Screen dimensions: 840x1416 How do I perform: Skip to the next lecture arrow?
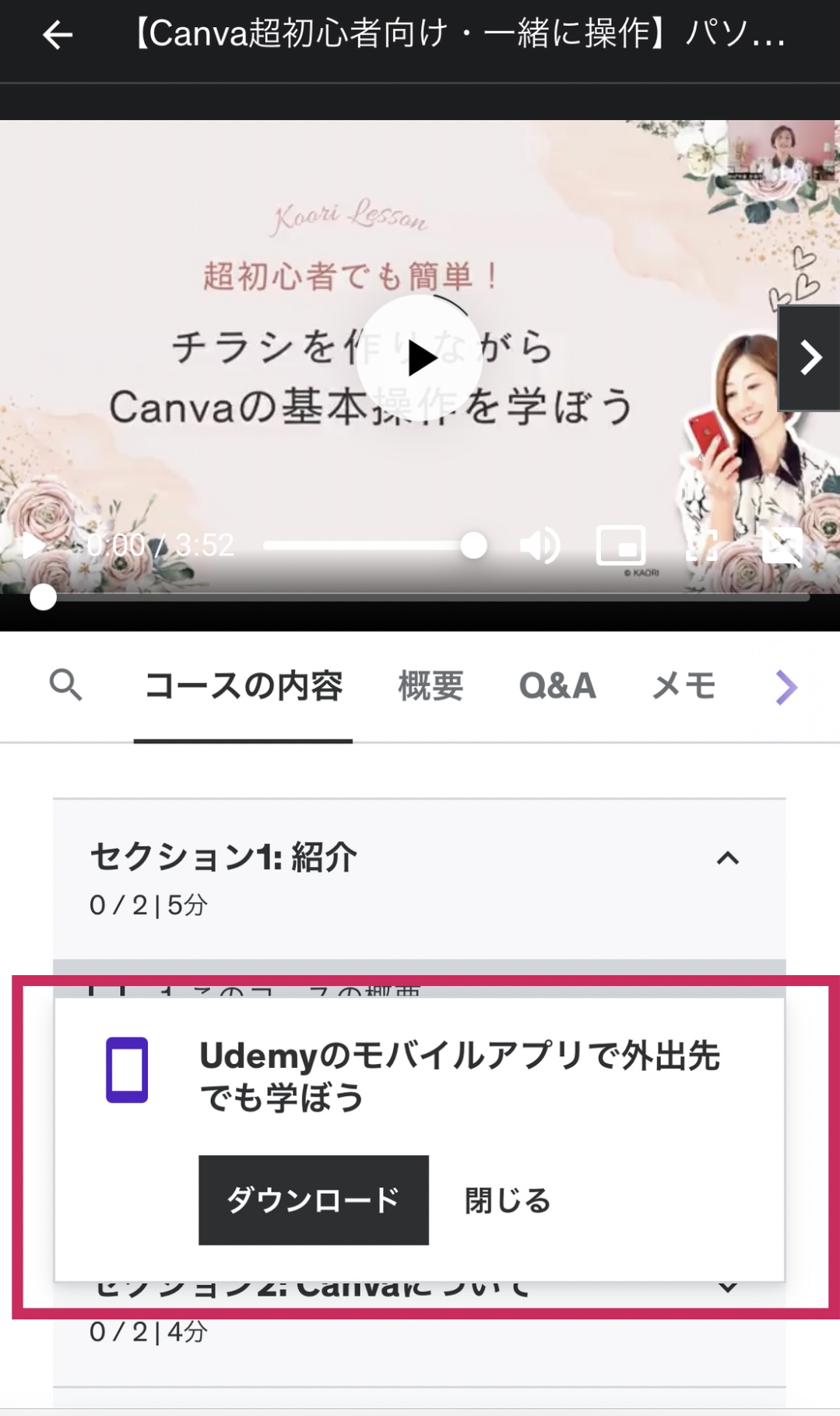click(810, 358)
